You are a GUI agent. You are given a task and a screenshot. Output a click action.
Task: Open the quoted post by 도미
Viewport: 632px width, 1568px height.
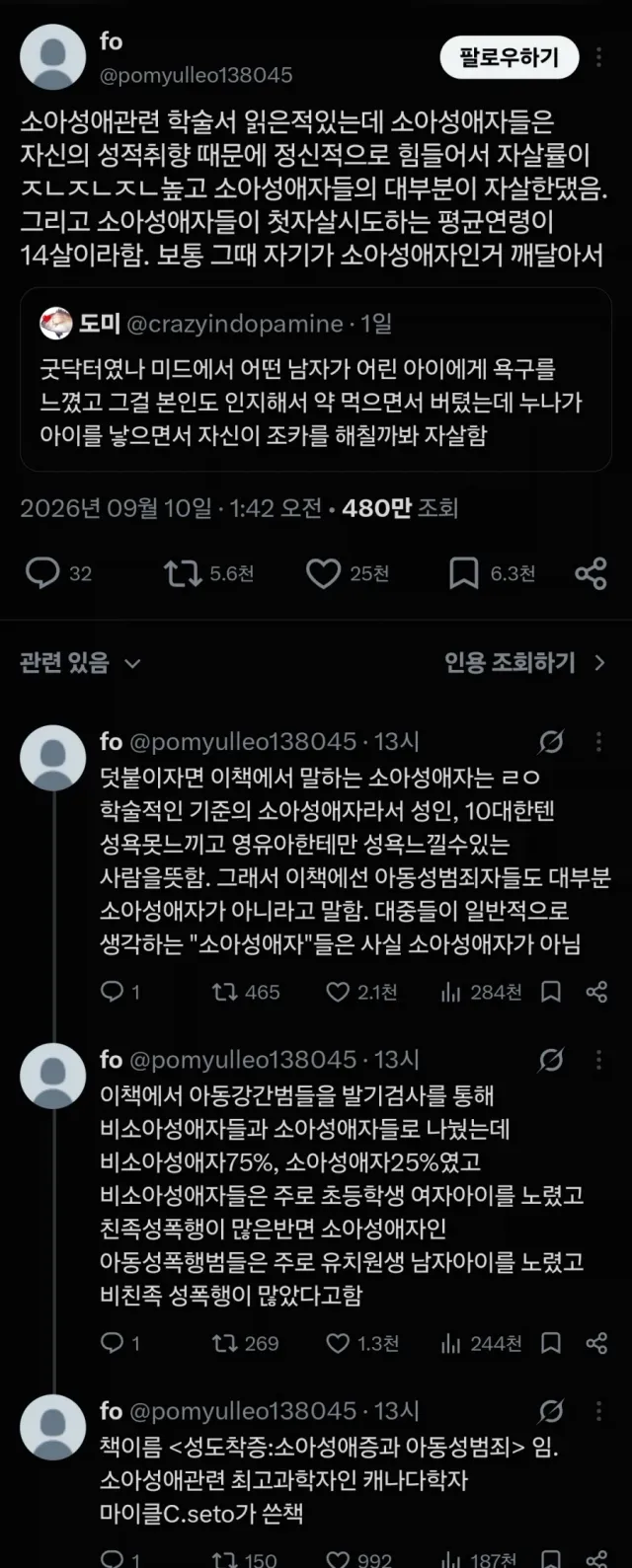click(x=315, y=379)
